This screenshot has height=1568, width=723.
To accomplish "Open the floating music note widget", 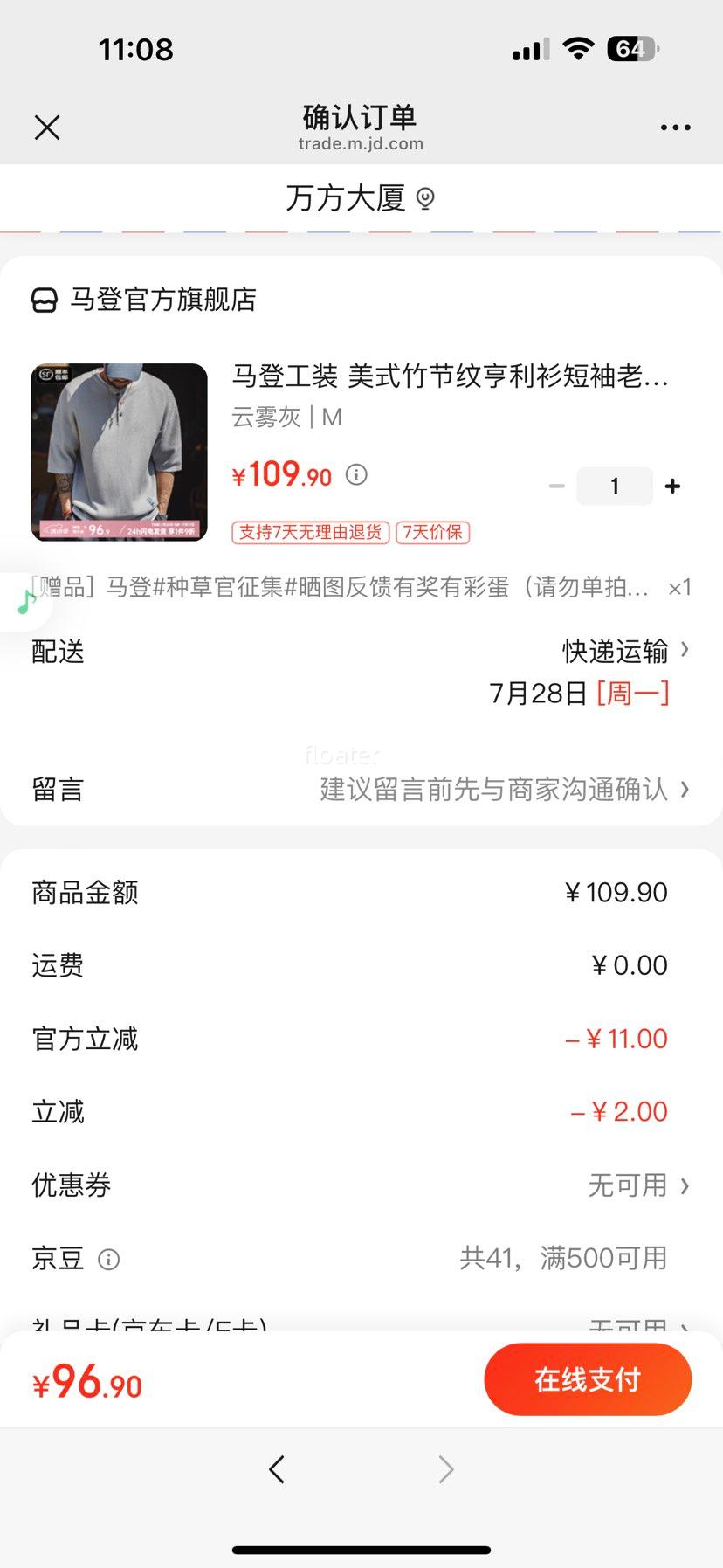I will (x=26, y=602).
